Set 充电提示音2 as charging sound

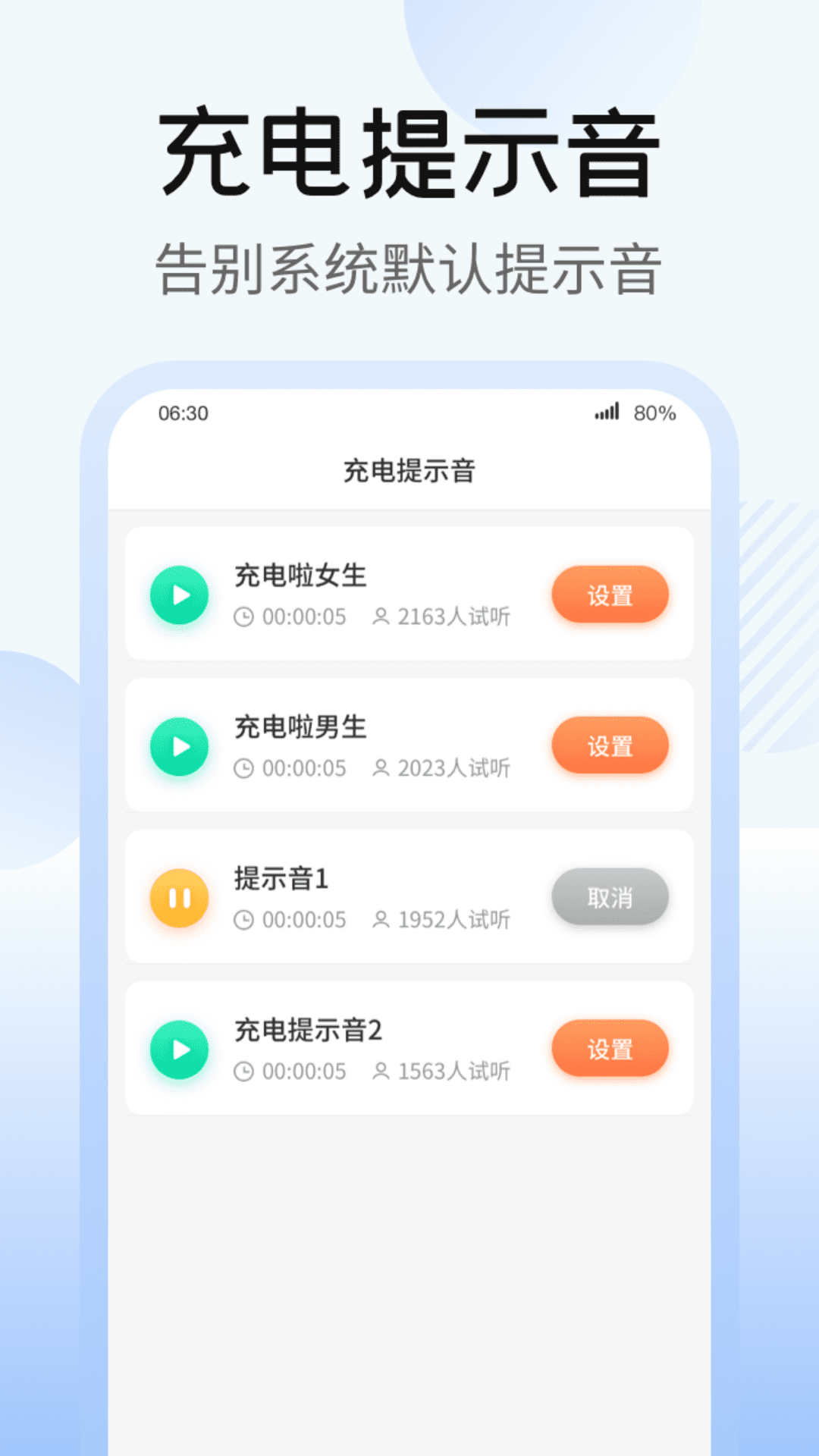pos(610,1047)
